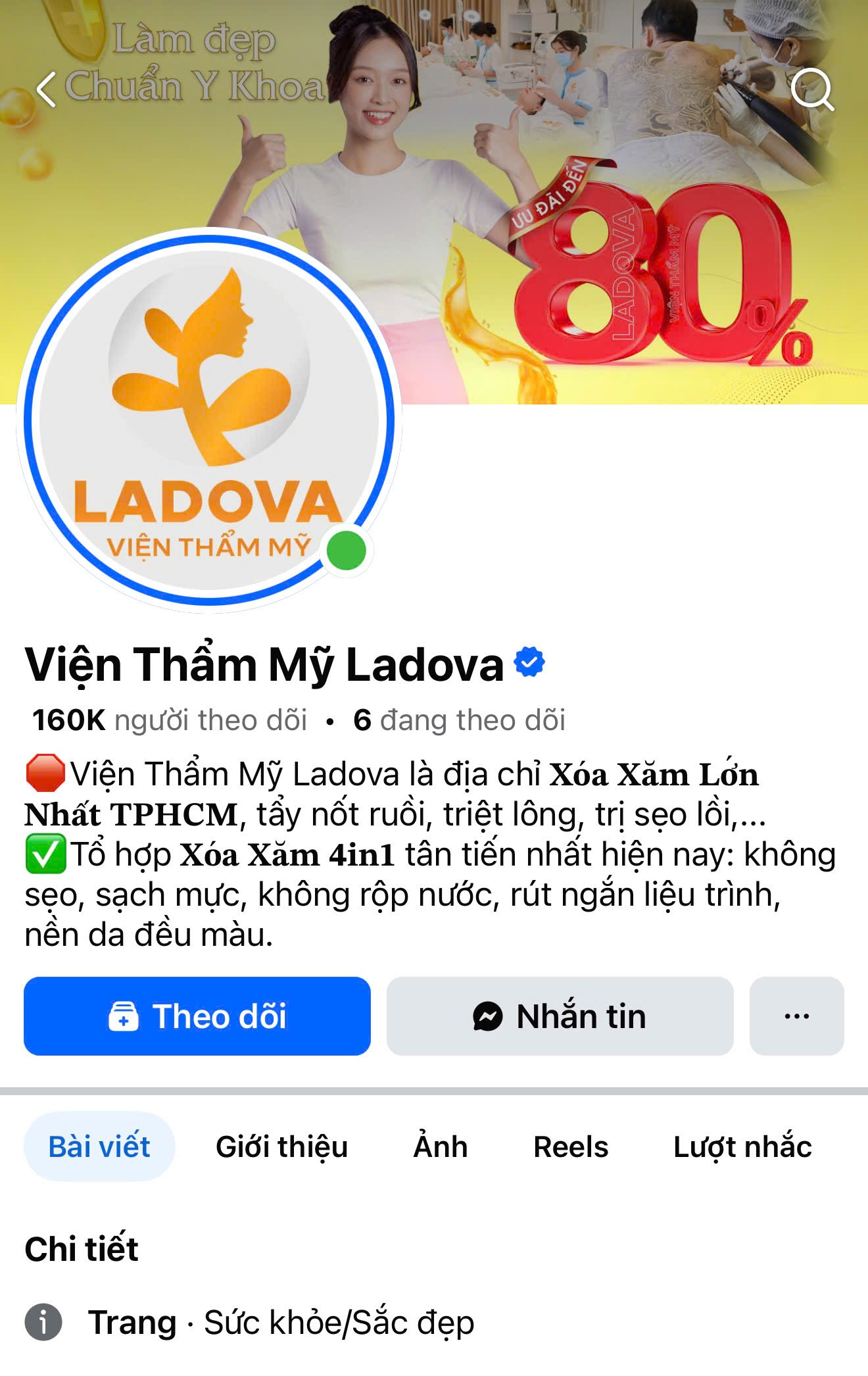Switch to the Reels tab
The image size is (868, 1376).
[571, 1146]
